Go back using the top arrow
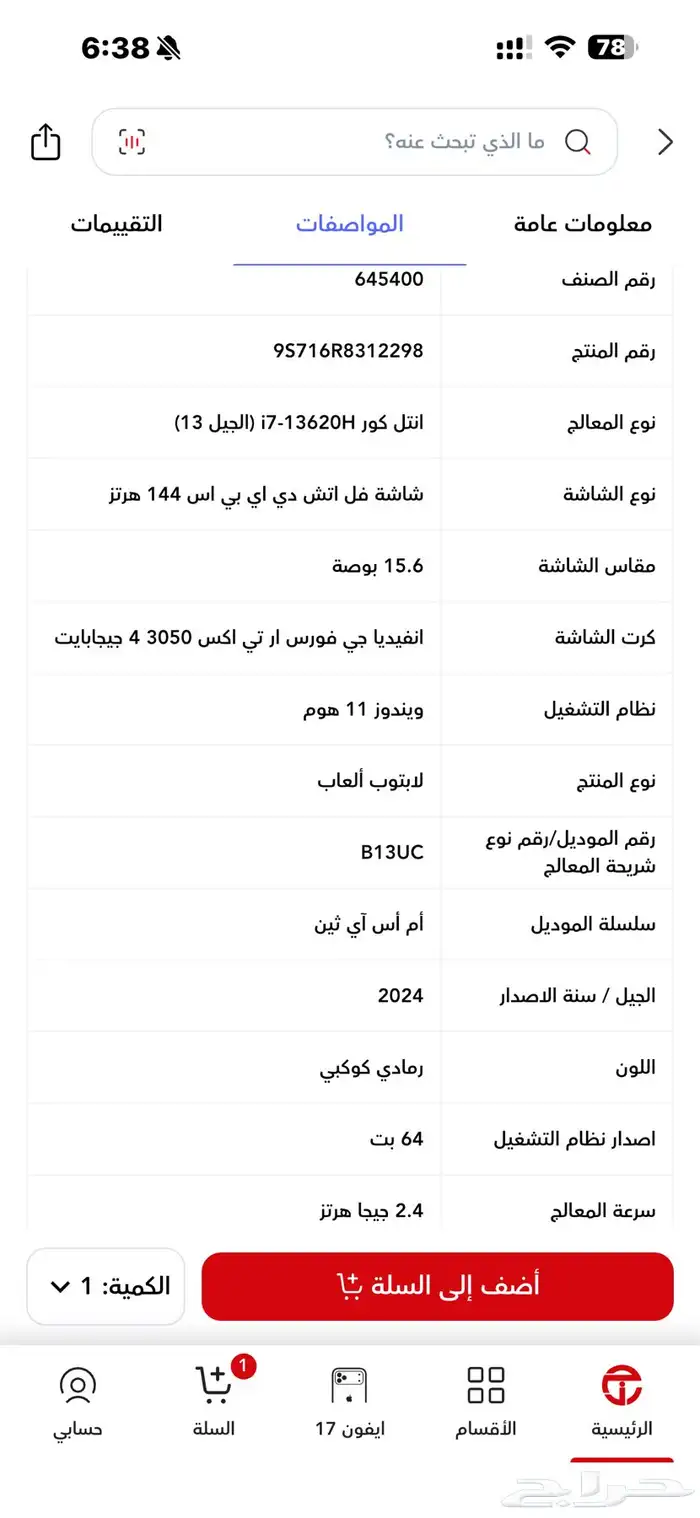This screenshot has width=700, height=1518. tap(665, 142)
